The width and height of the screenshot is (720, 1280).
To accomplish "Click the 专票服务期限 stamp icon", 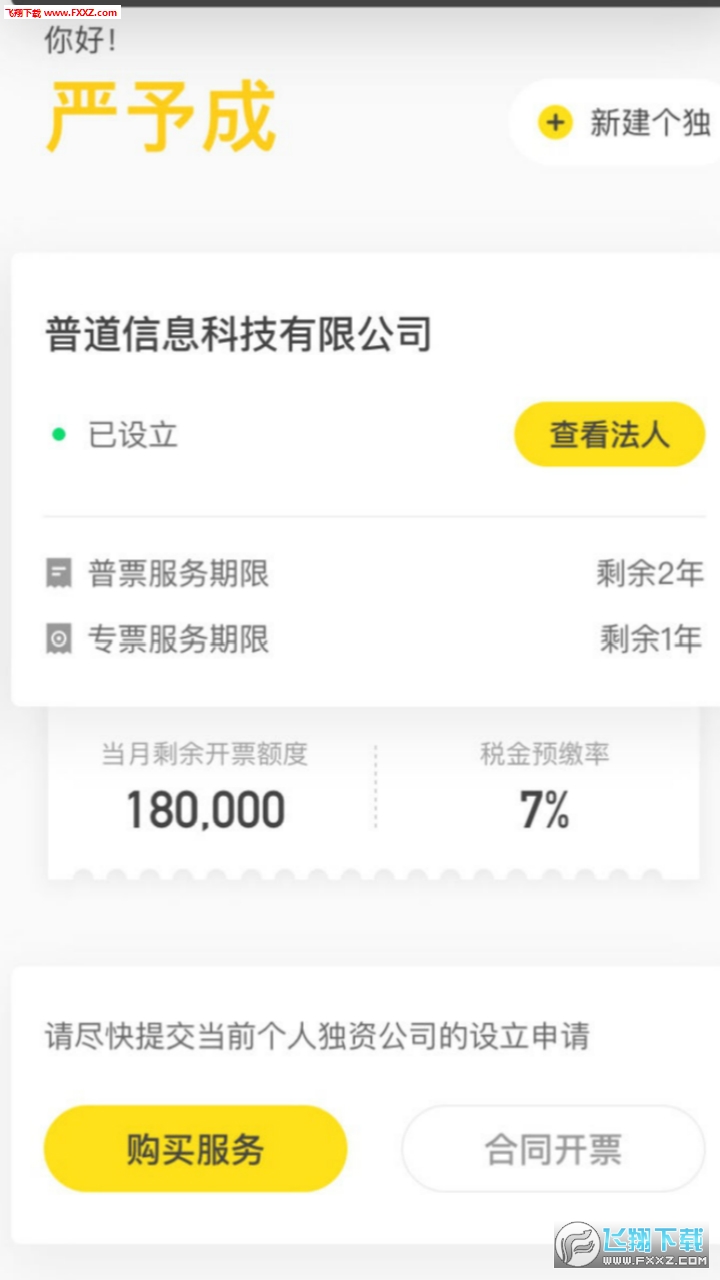I will (x=58, y=639).
